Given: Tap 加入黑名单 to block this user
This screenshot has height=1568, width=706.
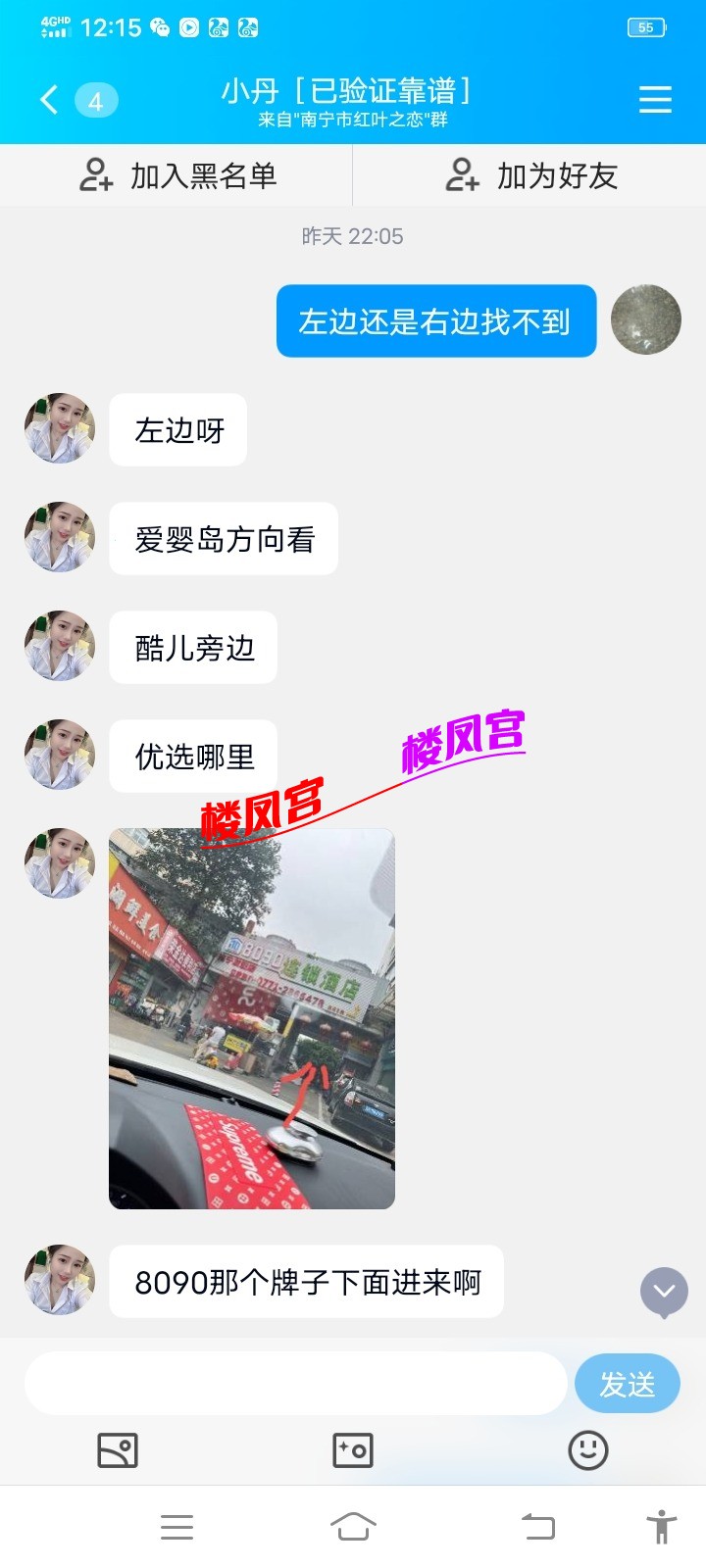Looking at the screenshot, I should coord(177,175).
